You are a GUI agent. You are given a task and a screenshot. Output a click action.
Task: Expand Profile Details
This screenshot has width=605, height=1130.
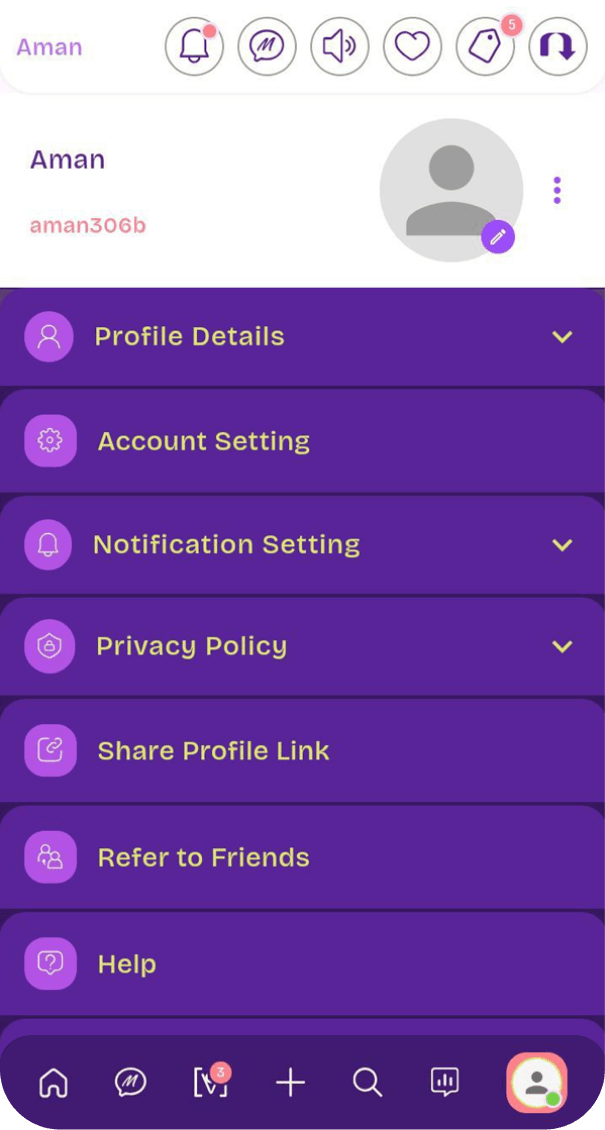(302, 337)
